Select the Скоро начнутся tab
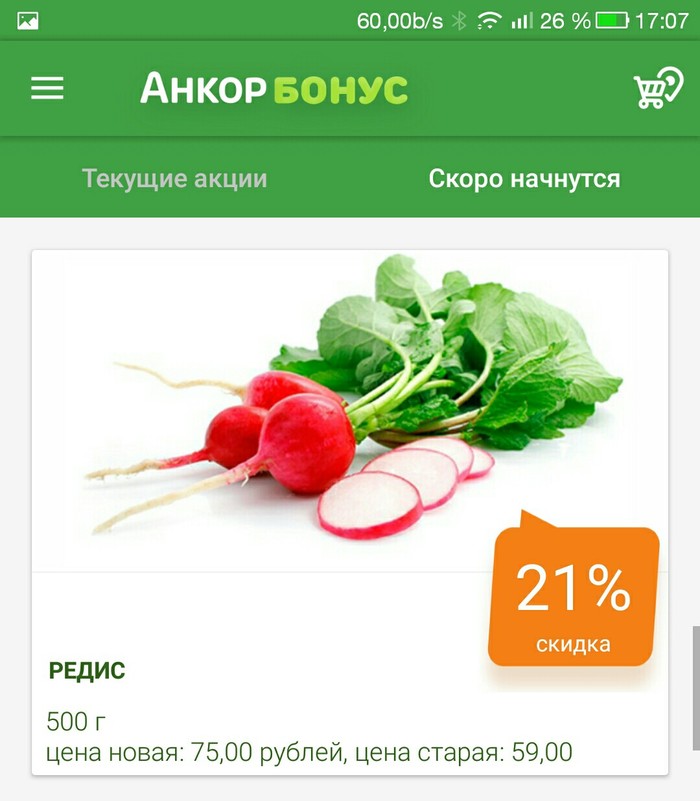This screenshot has width=700, height=801. coord(524,179)
